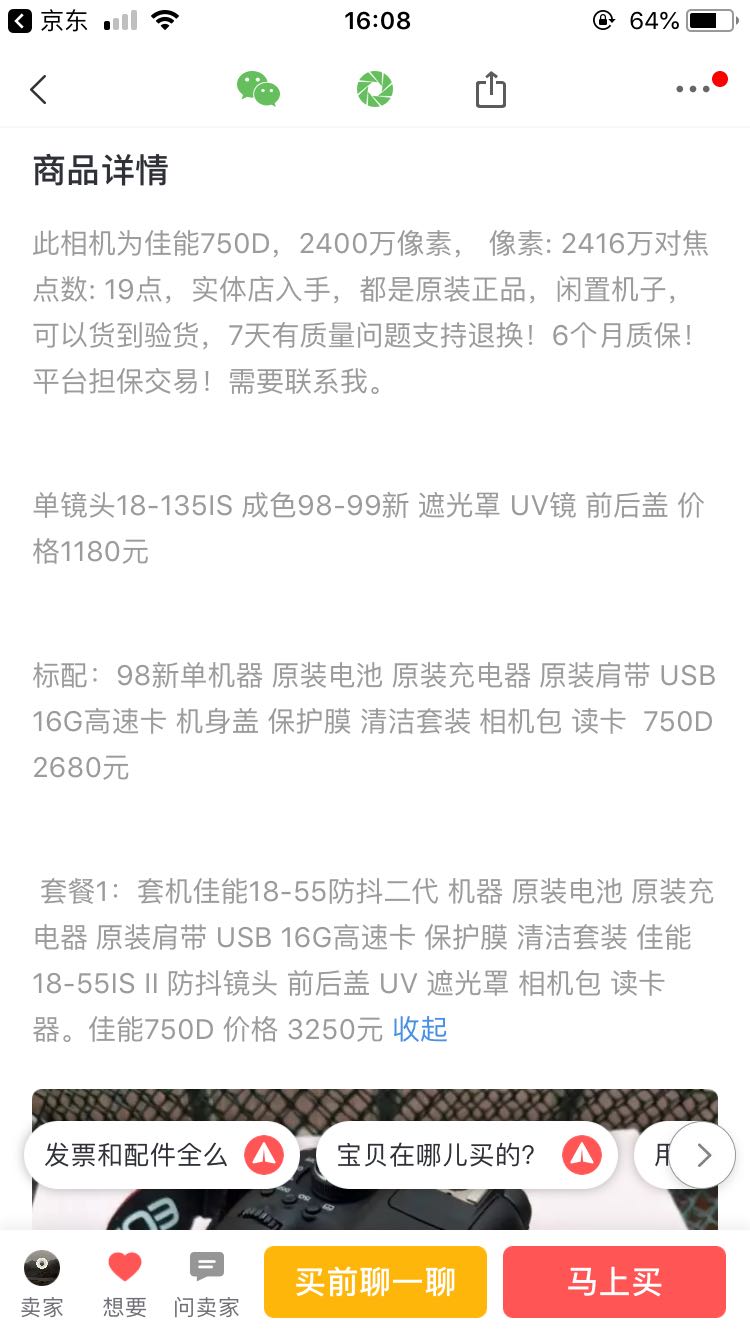Ask the quick question 发票和配件全么

(162, 1156)
